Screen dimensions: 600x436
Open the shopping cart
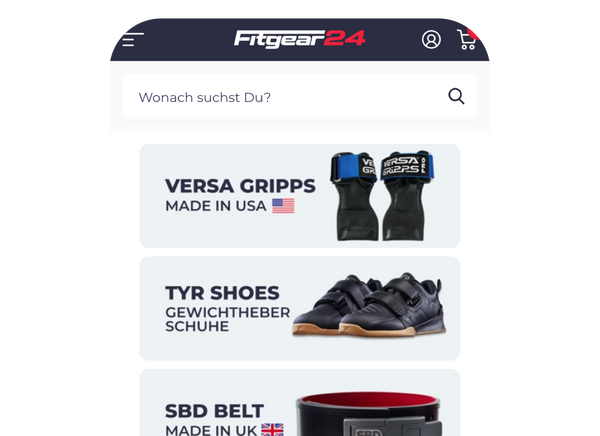pos(466,40)
